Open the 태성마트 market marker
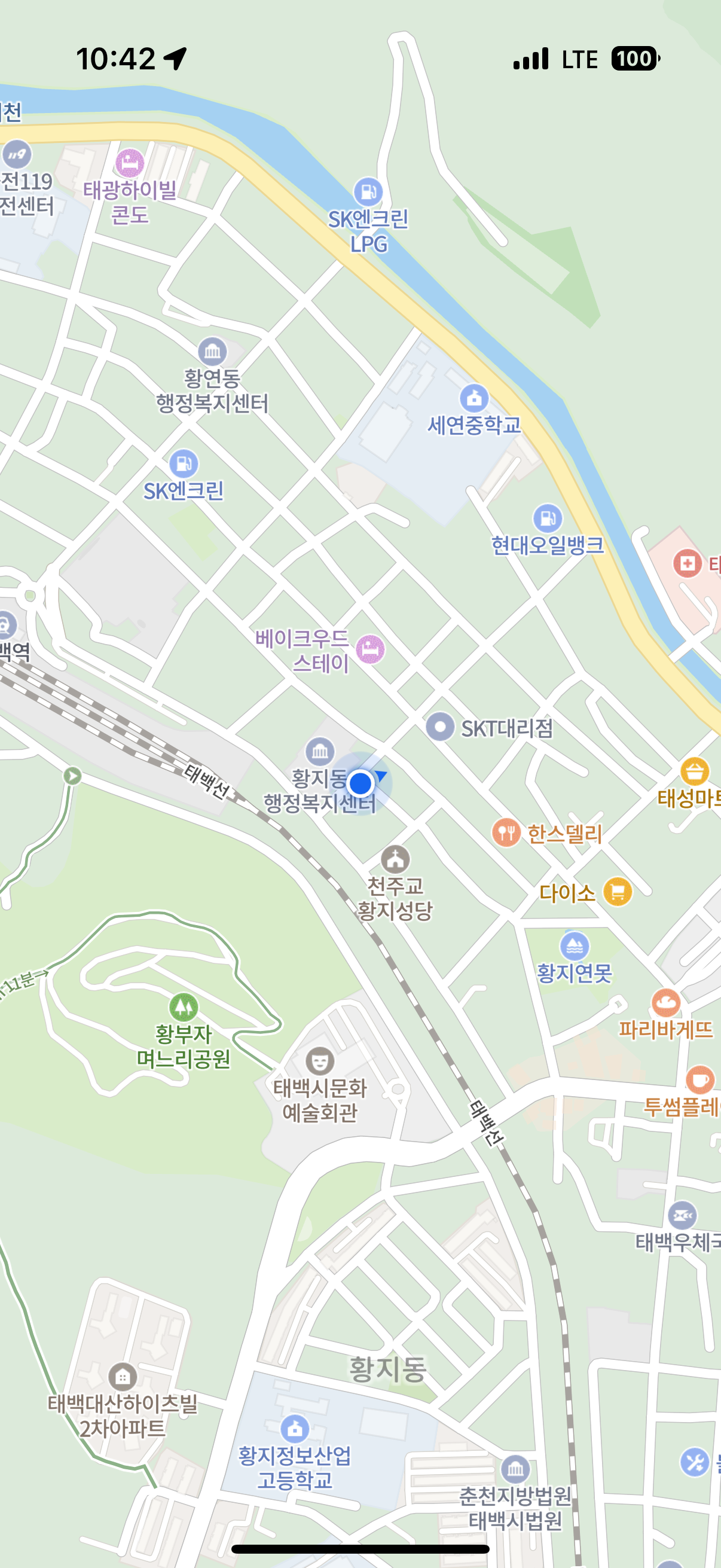This screenshot has height=1568, width=721. tap(694, 771)
